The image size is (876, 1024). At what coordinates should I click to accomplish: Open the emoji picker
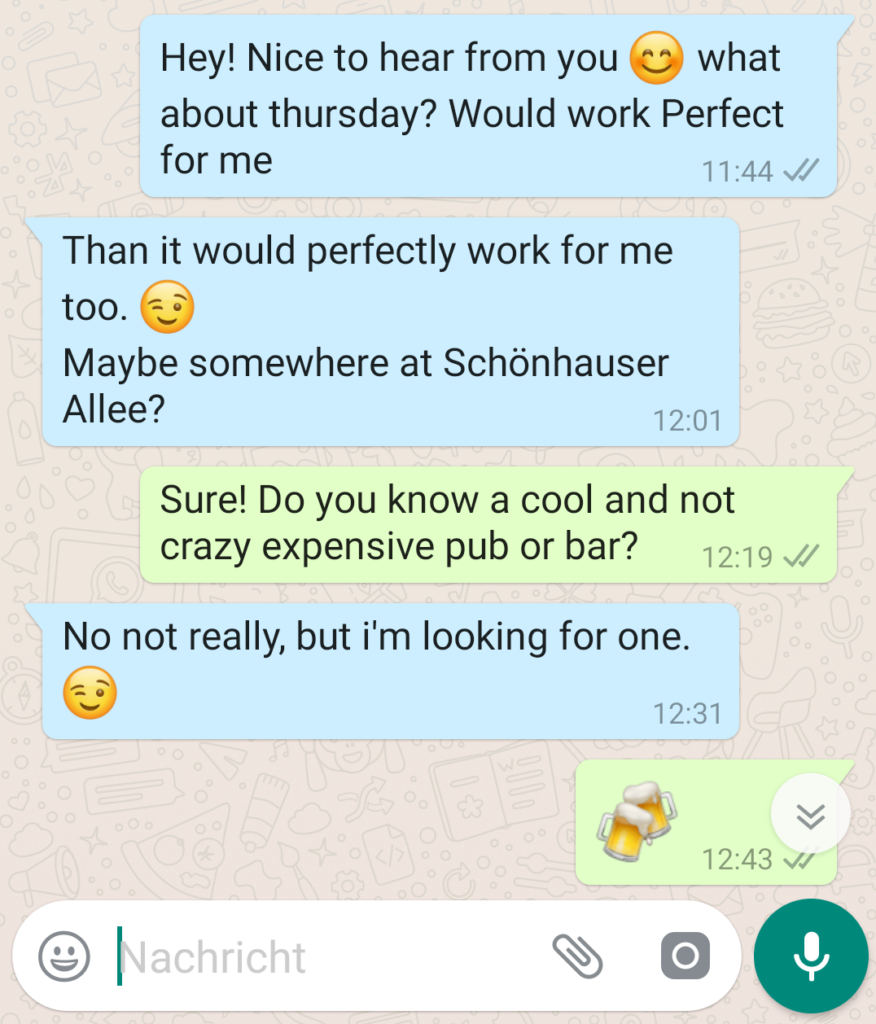(x=64, y=957)
